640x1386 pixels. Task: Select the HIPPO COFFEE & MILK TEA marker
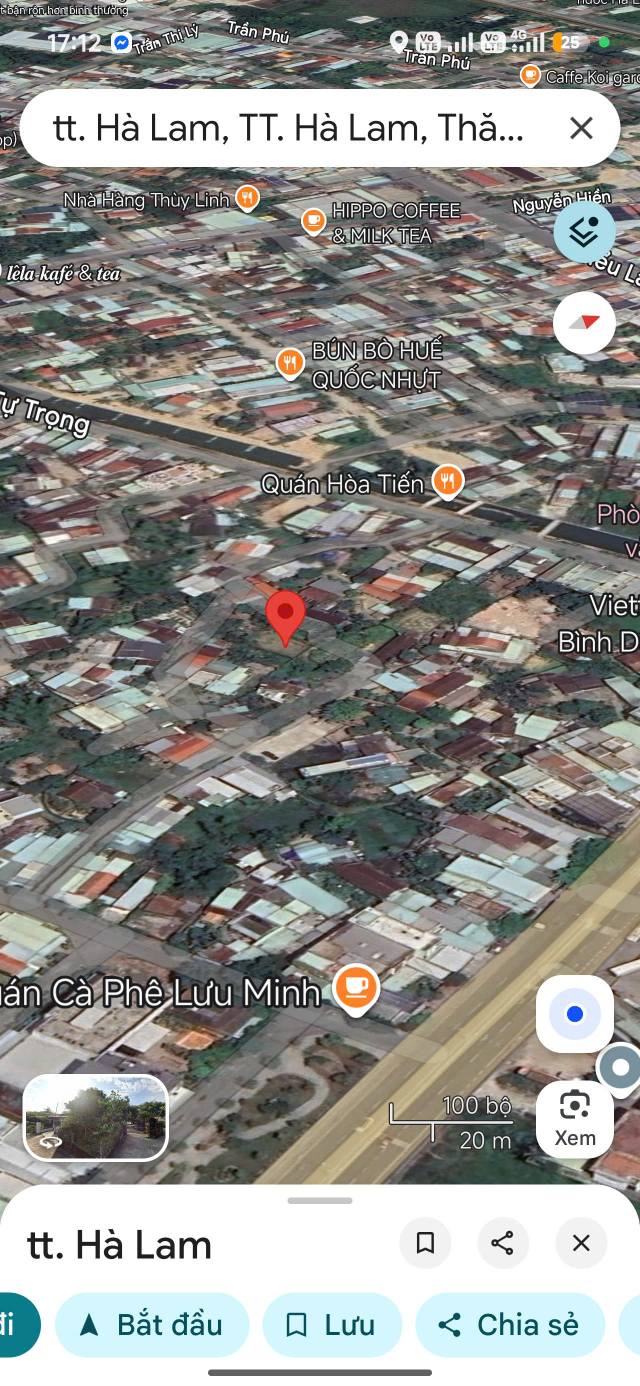point(314,221)
